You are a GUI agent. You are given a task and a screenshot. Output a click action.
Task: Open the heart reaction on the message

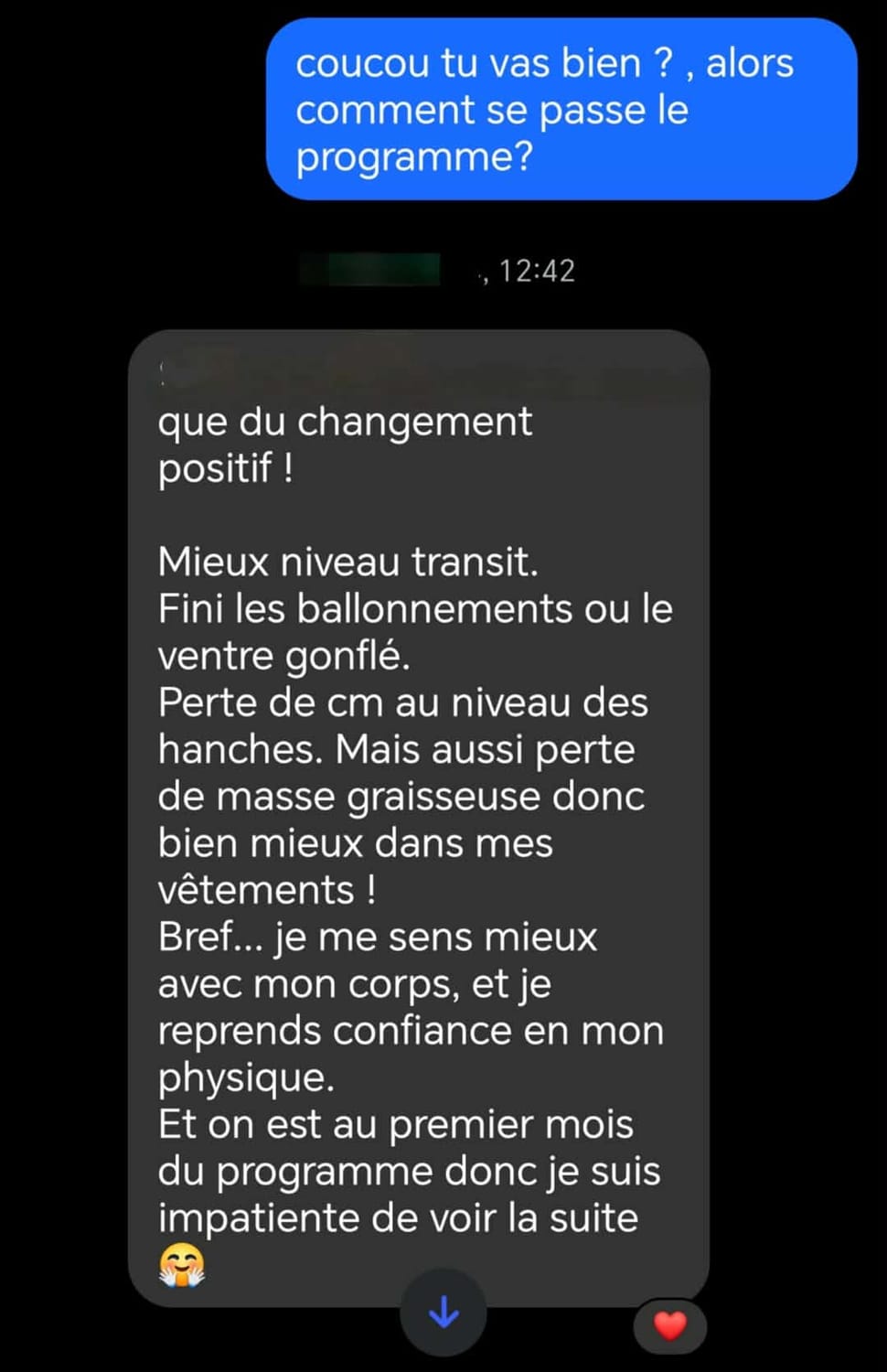coord(670,1324)
